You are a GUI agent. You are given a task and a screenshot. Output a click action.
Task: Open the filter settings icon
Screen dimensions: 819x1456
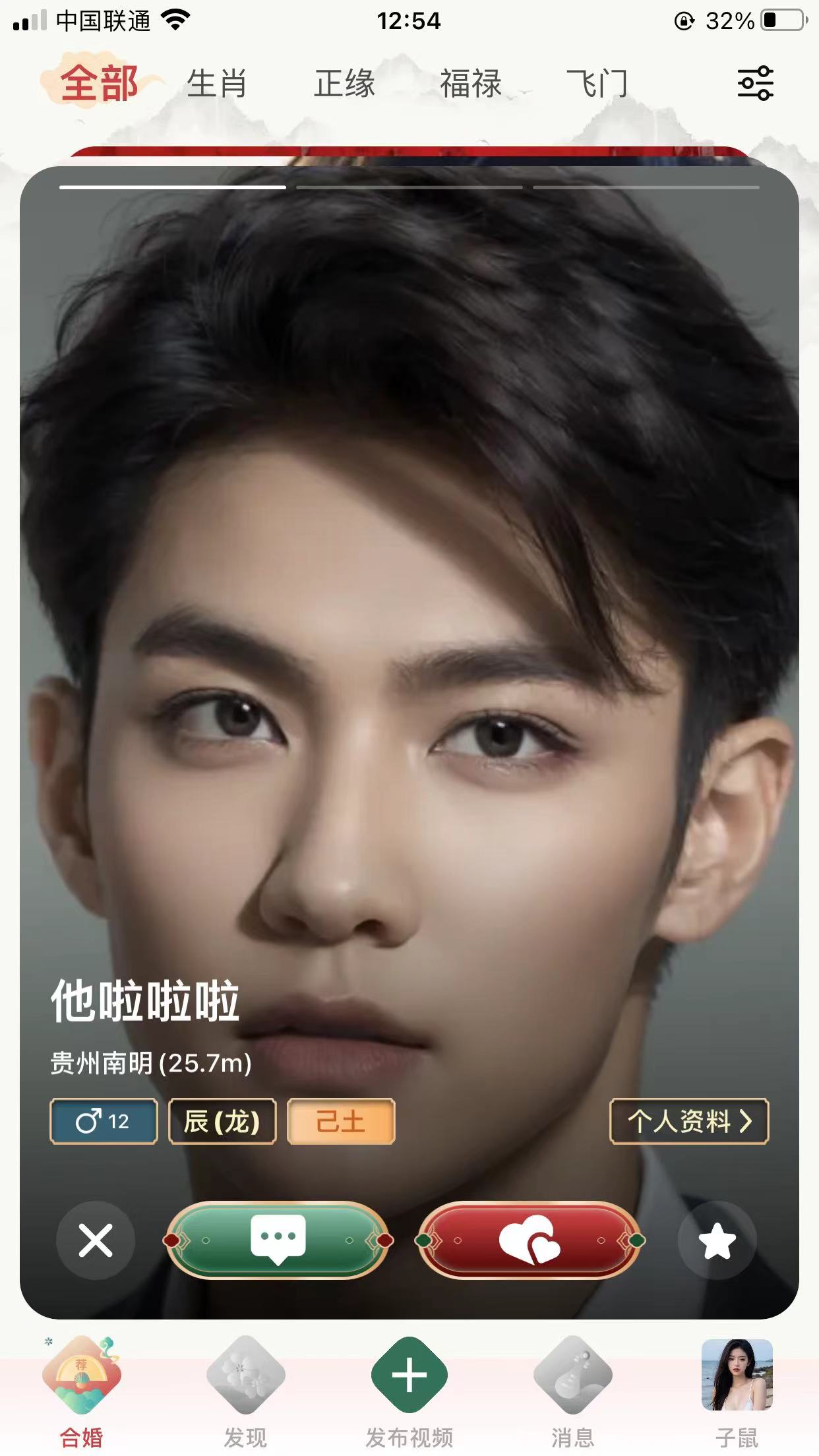click(x=755, y=83)
